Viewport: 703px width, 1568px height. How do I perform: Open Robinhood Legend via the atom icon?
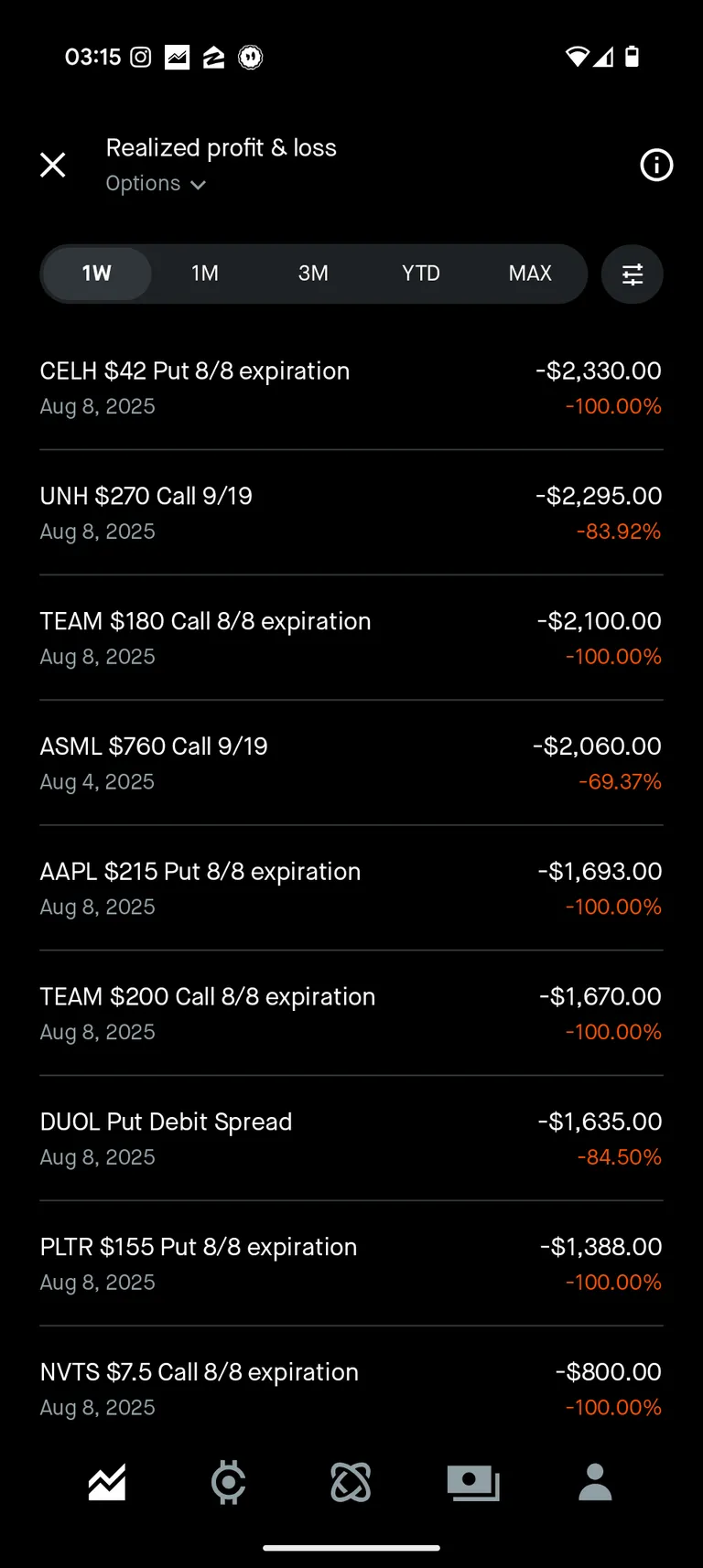click(x=351, y=1483)
